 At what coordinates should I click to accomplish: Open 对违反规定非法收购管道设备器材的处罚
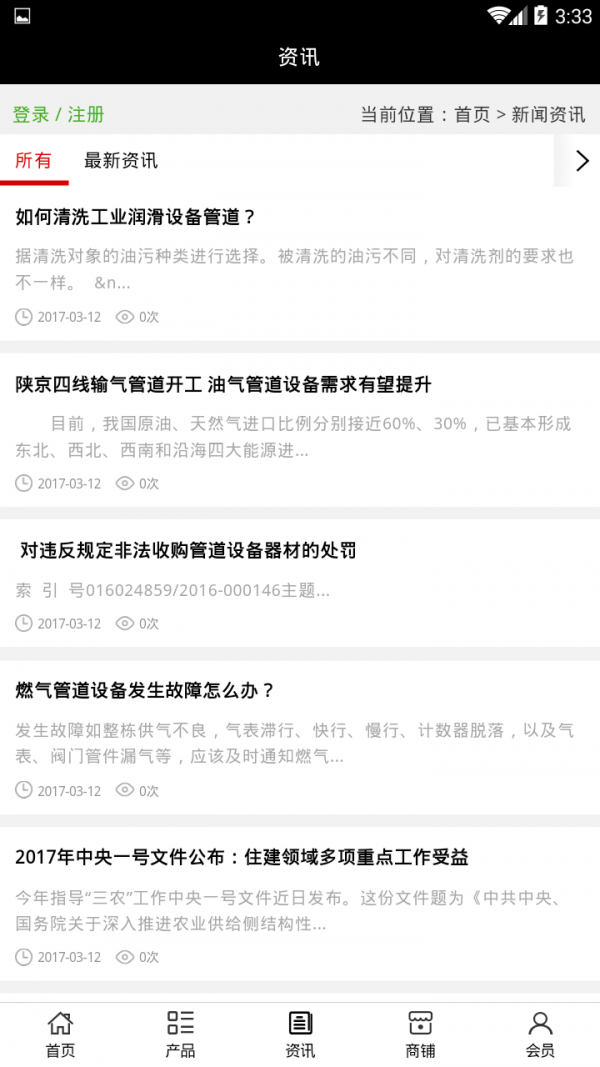[x=188, y=550]
